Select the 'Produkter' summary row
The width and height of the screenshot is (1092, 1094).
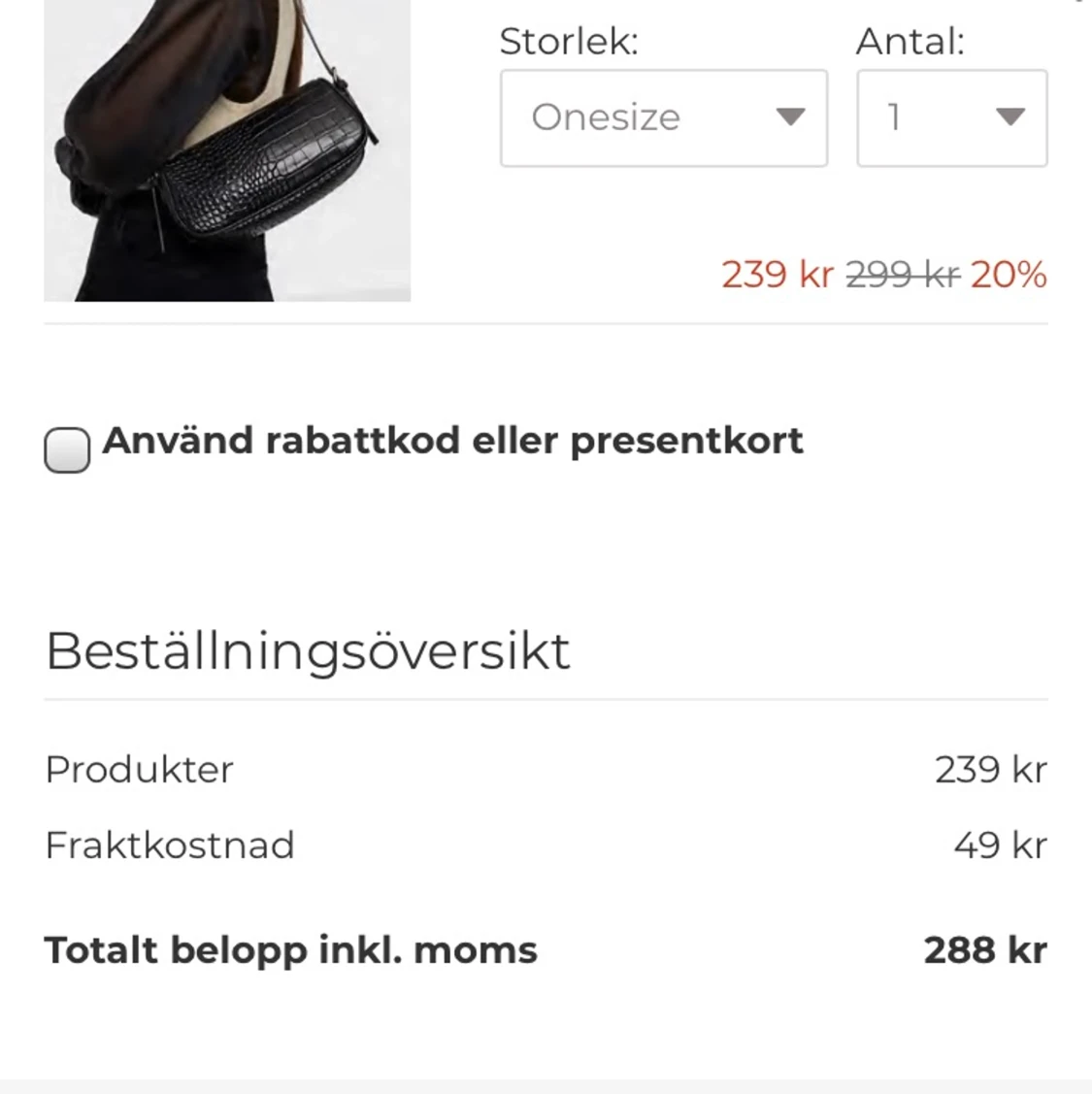[138, 770]
